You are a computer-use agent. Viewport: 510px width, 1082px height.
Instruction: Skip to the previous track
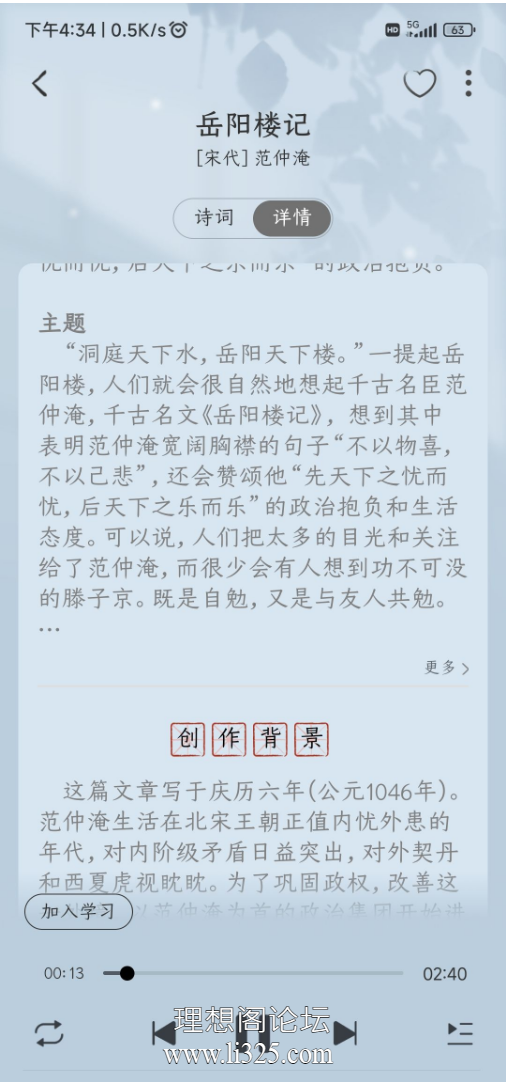164,1033
